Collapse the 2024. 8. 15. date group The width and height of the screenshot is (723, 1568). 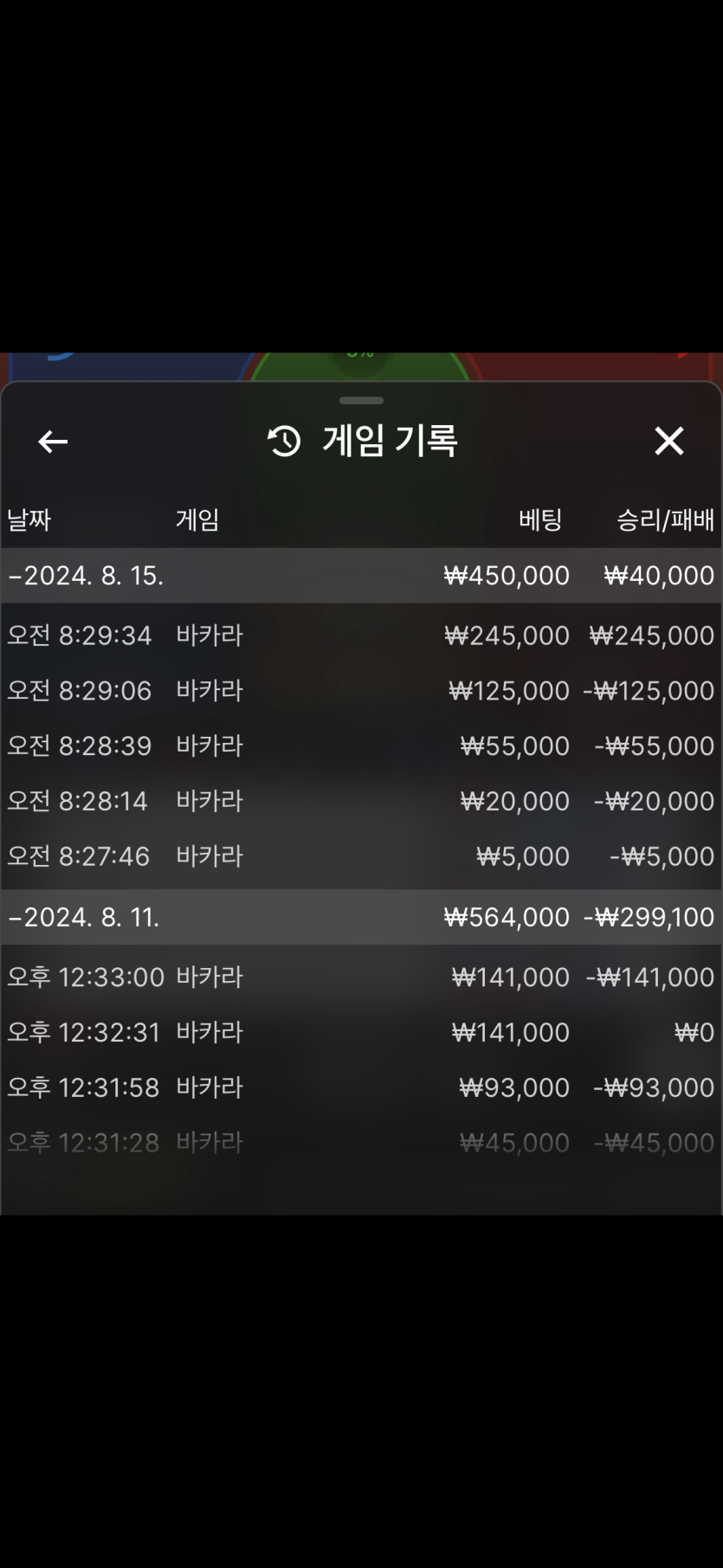click(87, 576)
